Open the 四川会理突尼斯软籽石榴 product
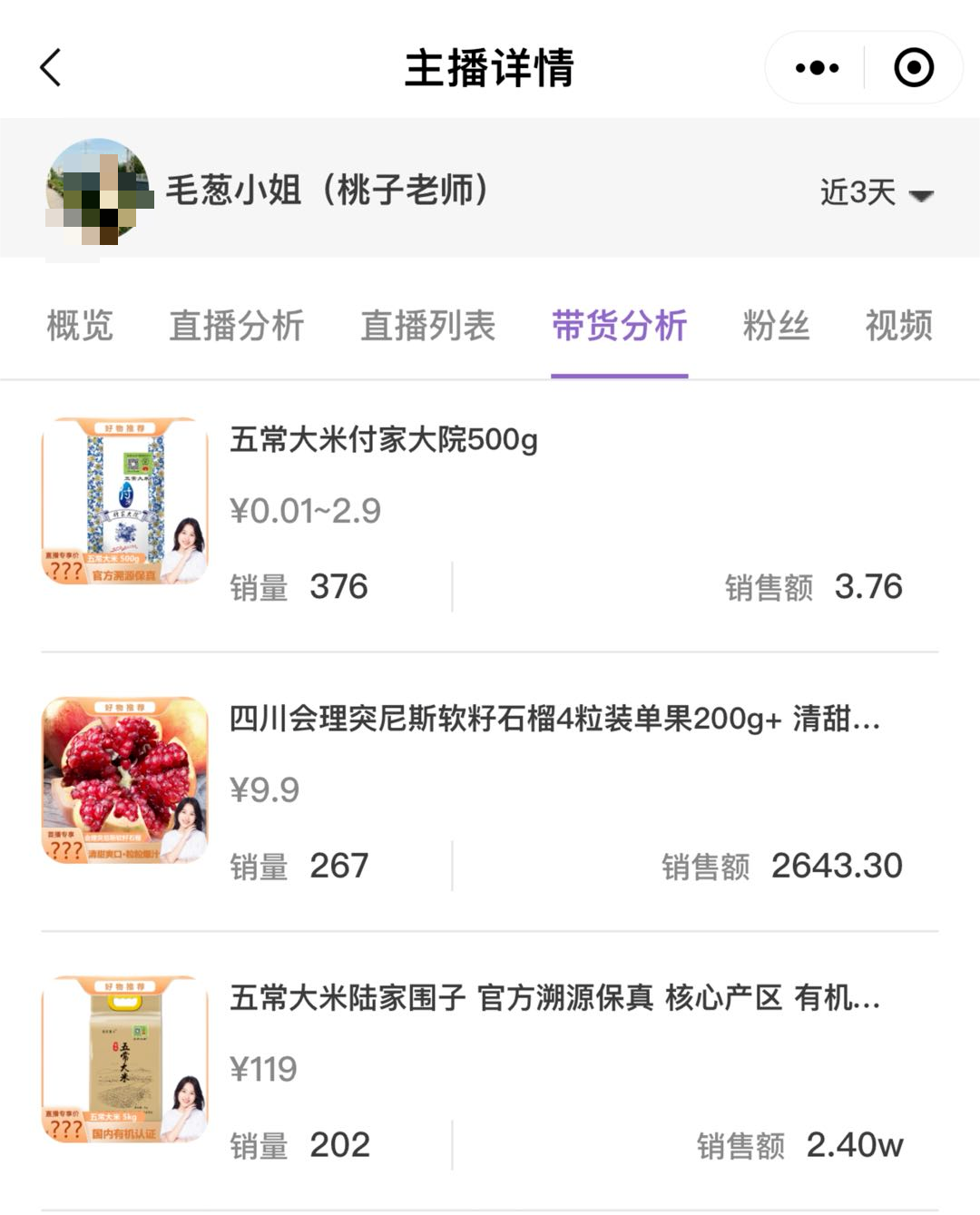980x1215 pixels. click(554, 720)
